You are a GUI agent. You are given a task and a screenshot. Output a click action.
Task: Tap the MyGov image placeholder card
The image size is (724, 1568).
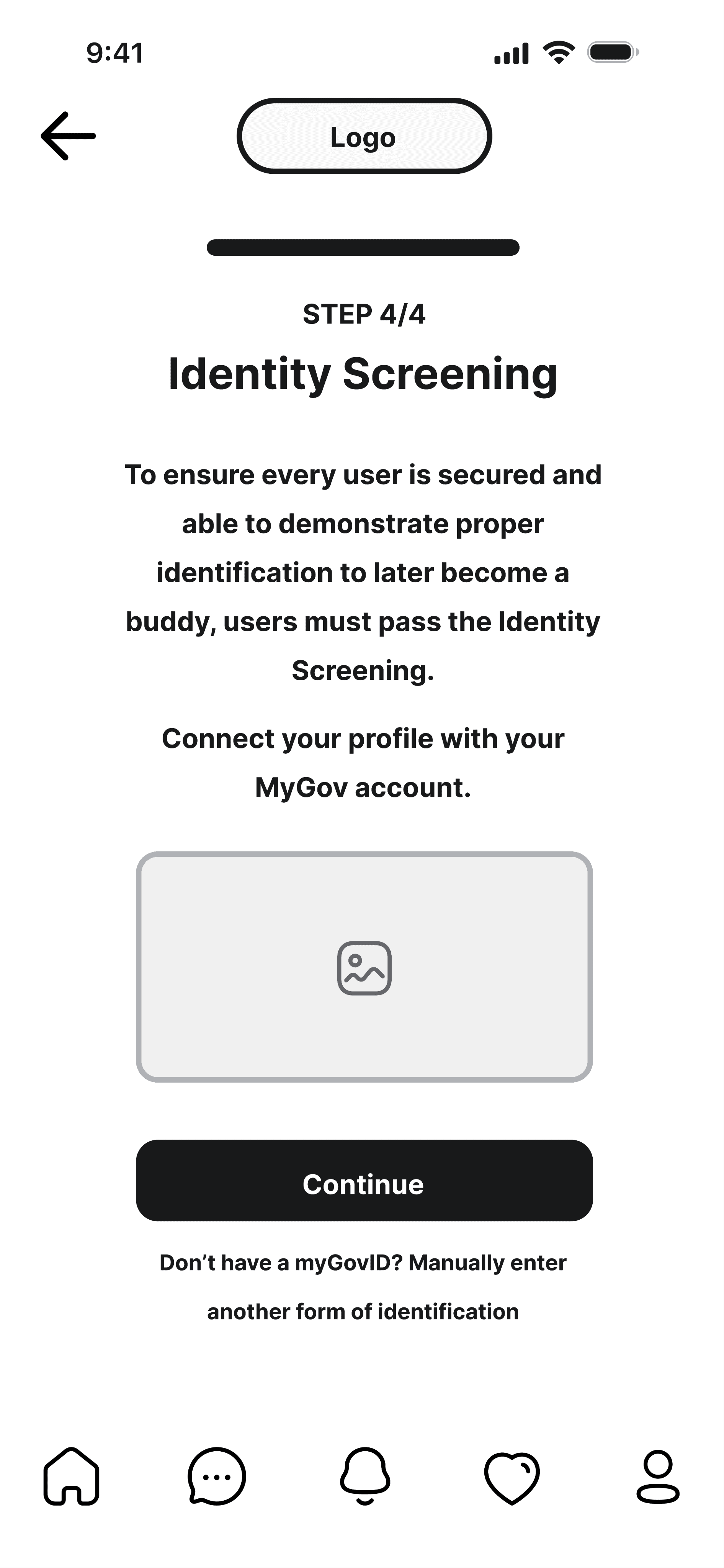coord(364,967)
